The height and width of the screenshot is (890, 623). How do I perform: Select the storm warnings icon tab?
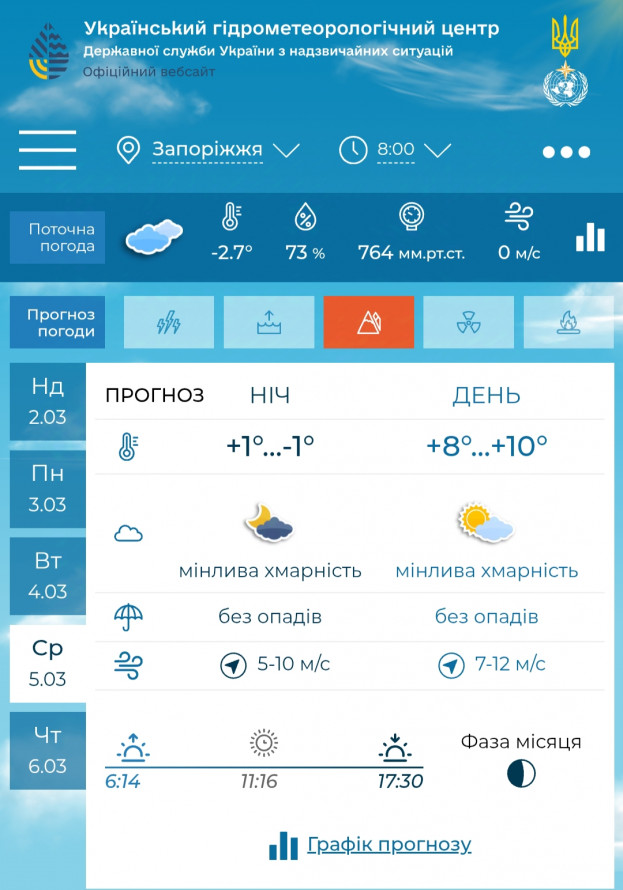point(169,322)
